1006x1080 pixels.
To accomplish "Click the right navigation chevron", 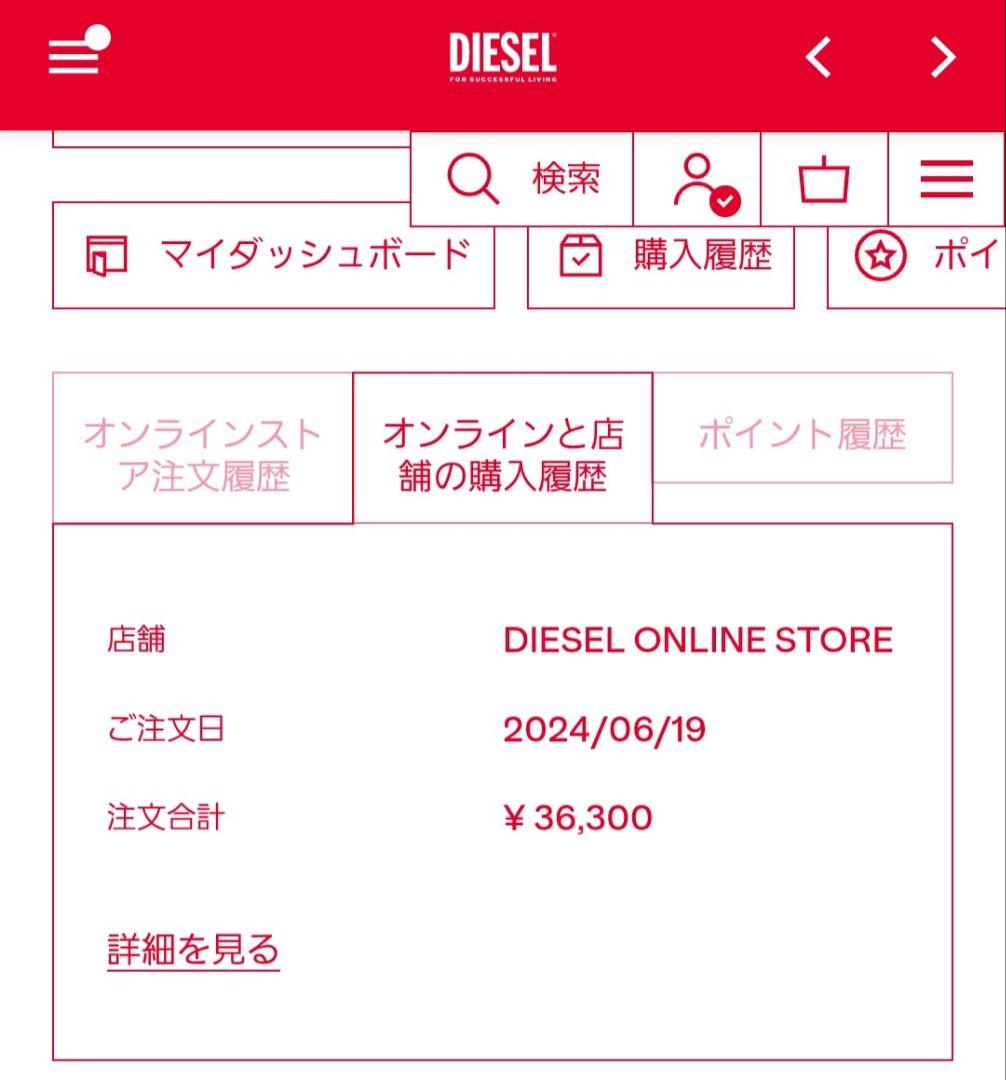I will tap(941, 58).
